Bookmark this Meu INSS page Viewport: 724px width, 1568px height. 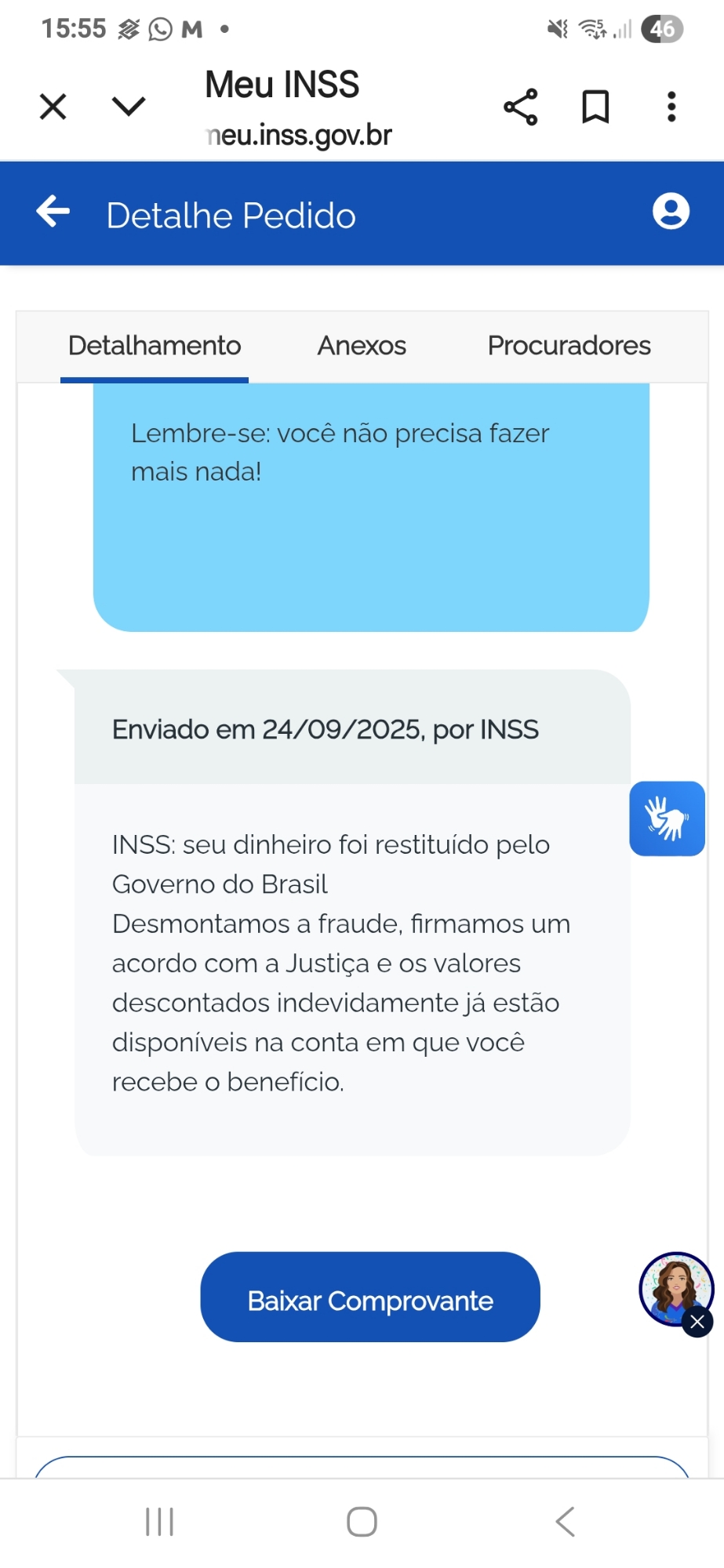595,107
